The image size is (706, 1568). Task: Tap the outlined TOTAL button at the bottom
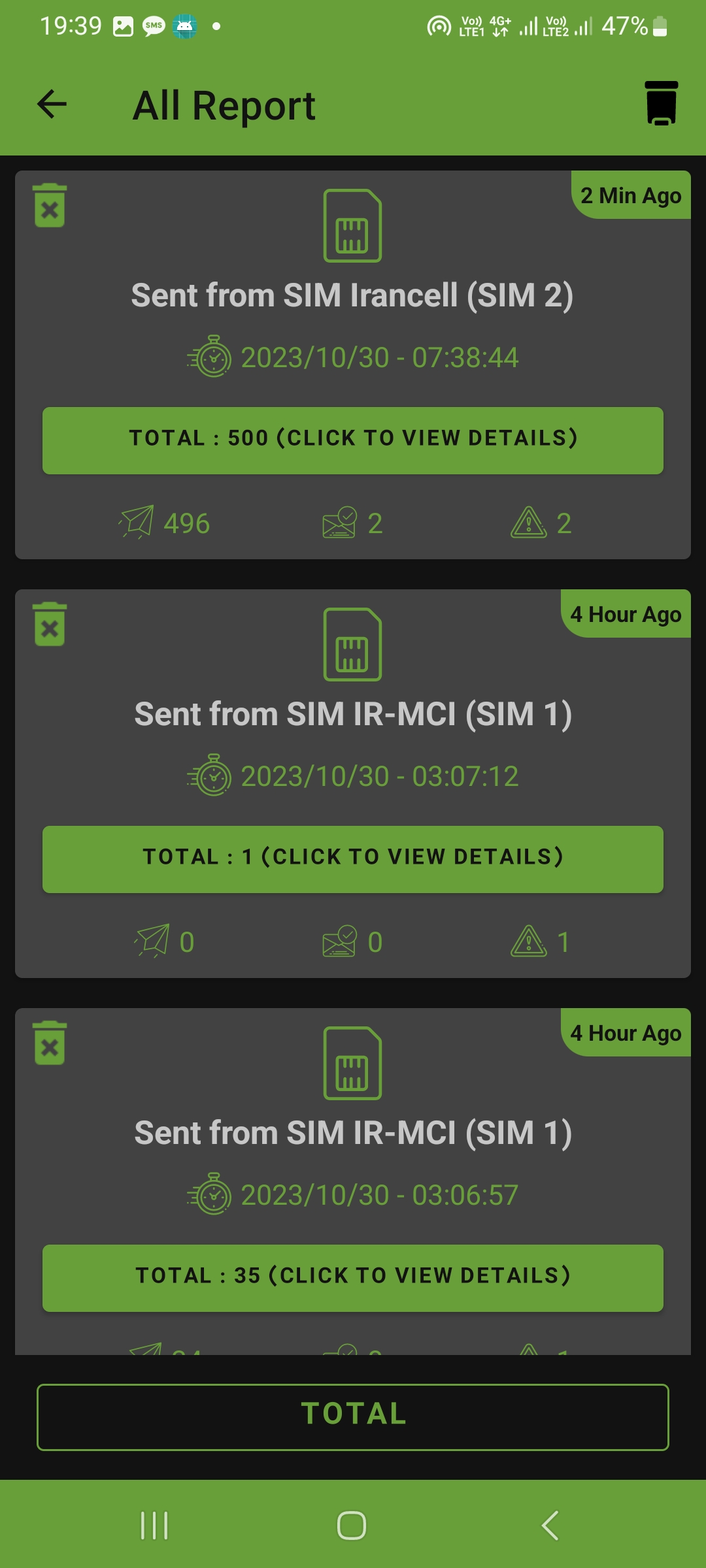[353, 1416]
